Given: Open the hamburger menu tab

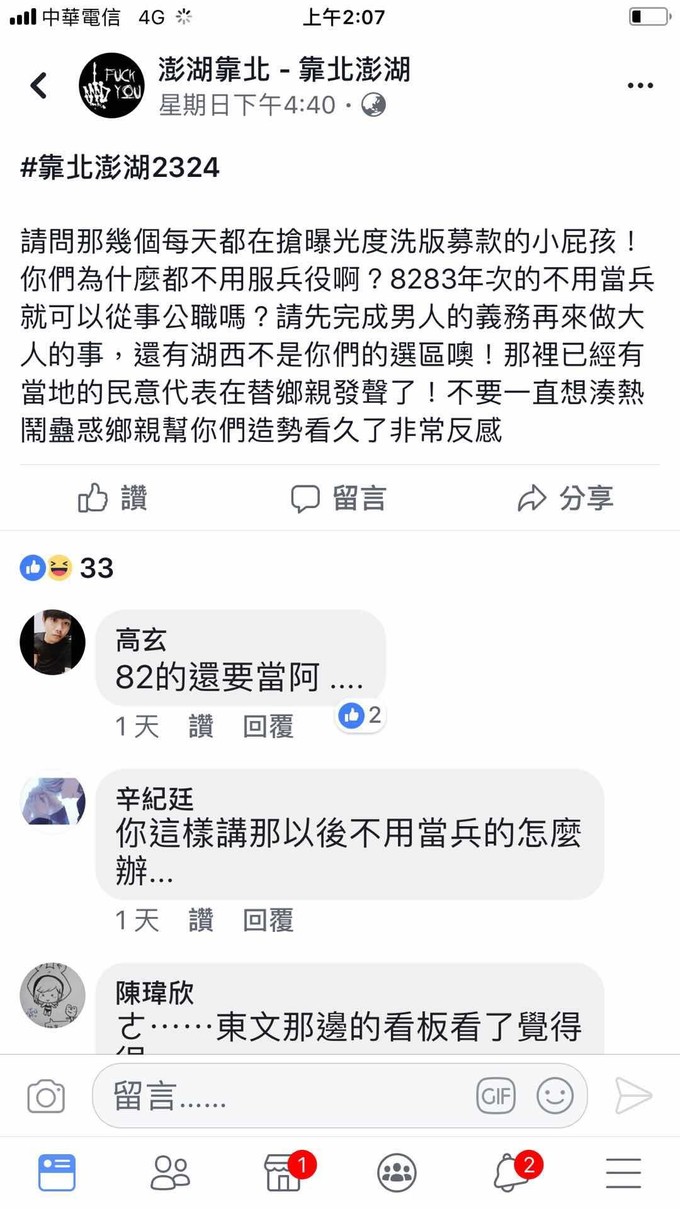Looking at the screenshot, I should pyautogui.click(x=624, y=1172).
